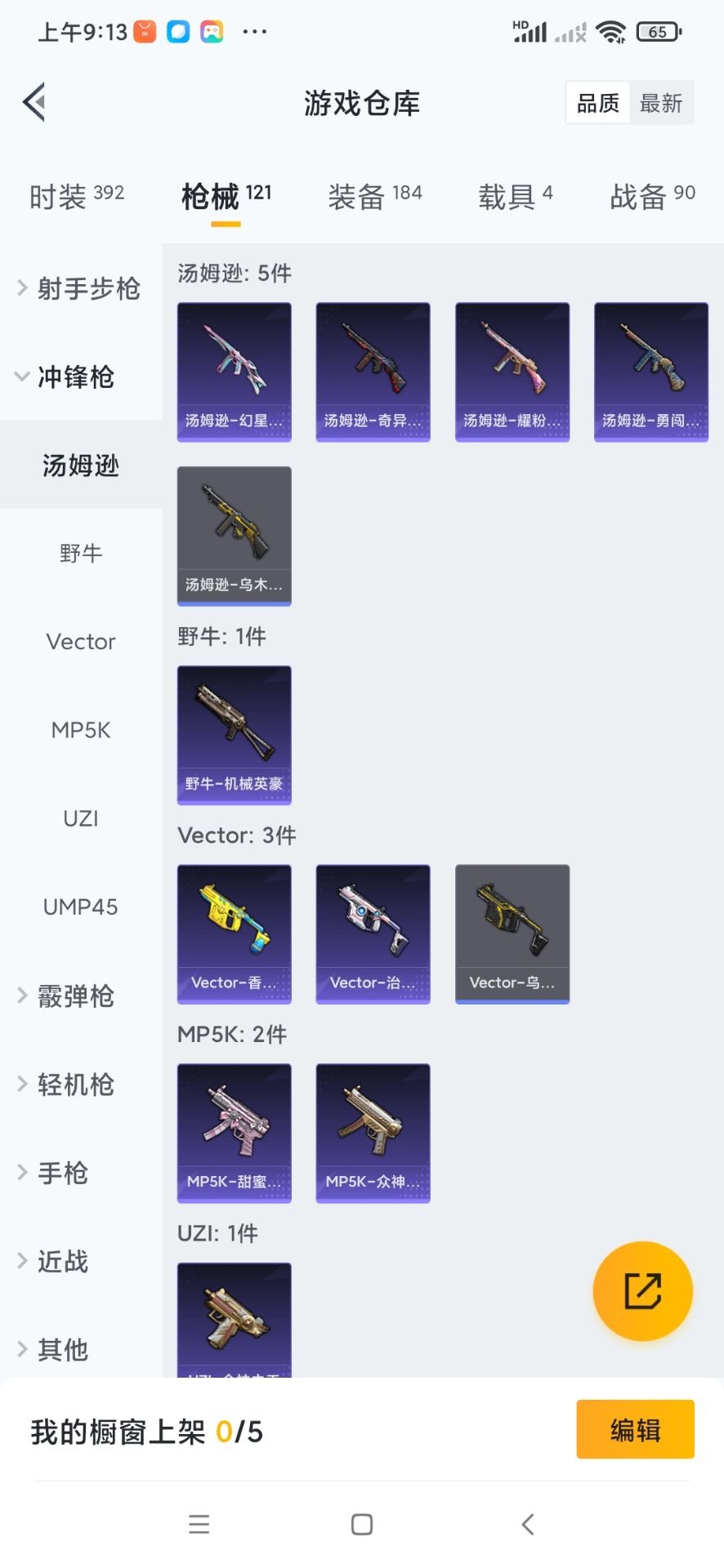
Task: Go back using the top-left arrow
Action: coord(34,103)
